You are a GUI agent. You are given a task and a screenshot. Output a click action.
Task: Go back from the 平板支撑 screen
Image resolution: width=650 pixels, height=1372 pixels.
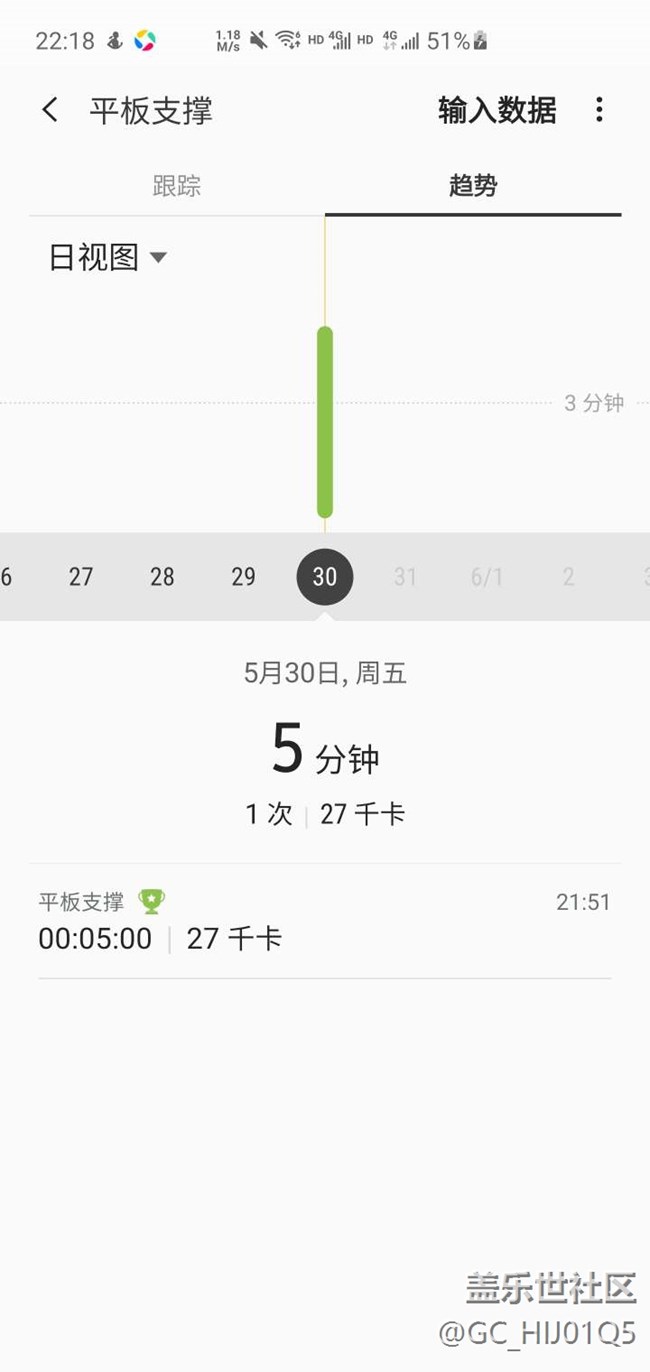coord(50,110)
